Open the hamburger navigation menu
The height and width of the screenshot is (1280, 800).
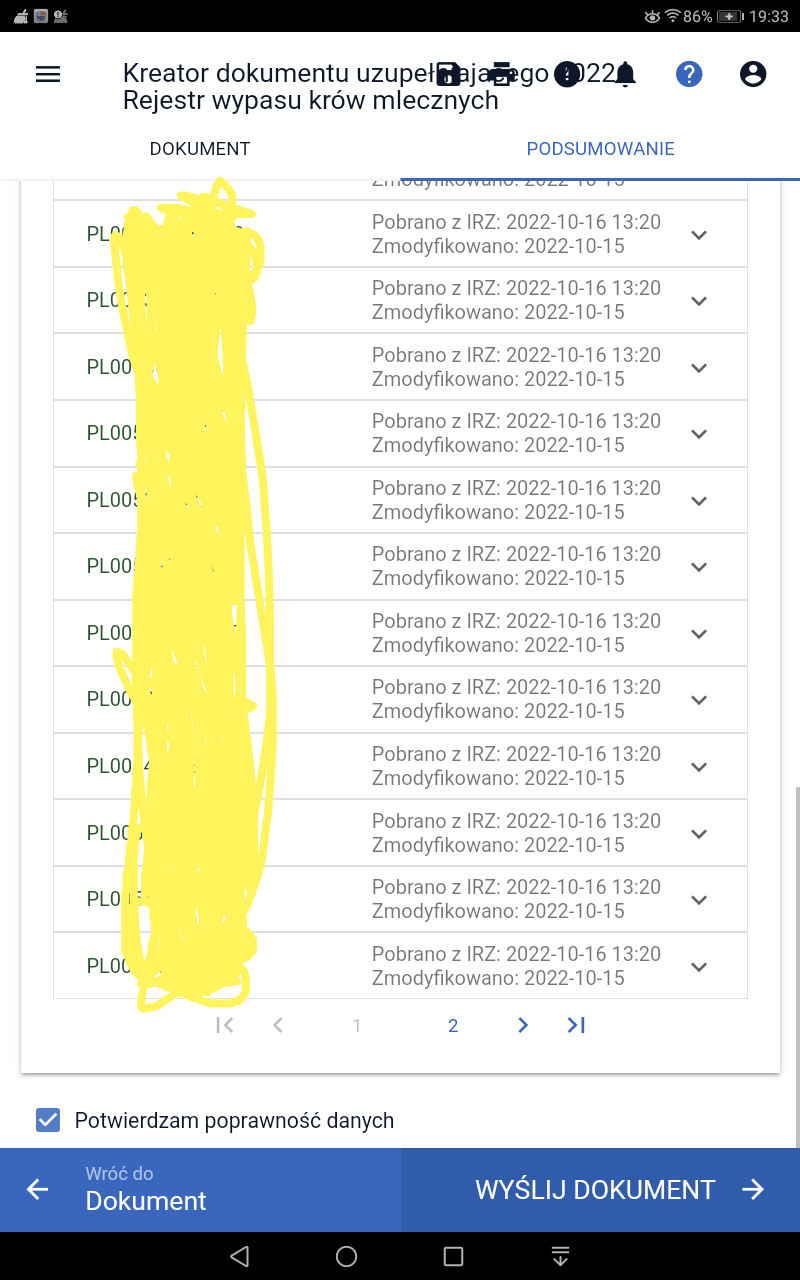[x=48, y=74]
